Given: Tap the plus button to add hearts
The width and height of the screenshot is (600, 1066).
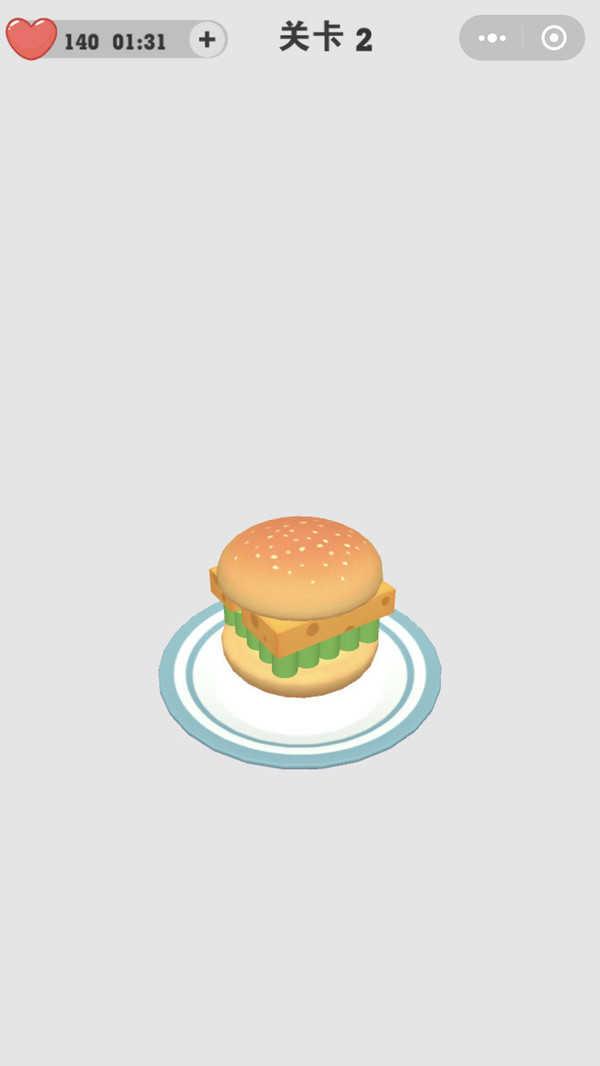Looking at the screenshot, I should click(x=207, y=40).
